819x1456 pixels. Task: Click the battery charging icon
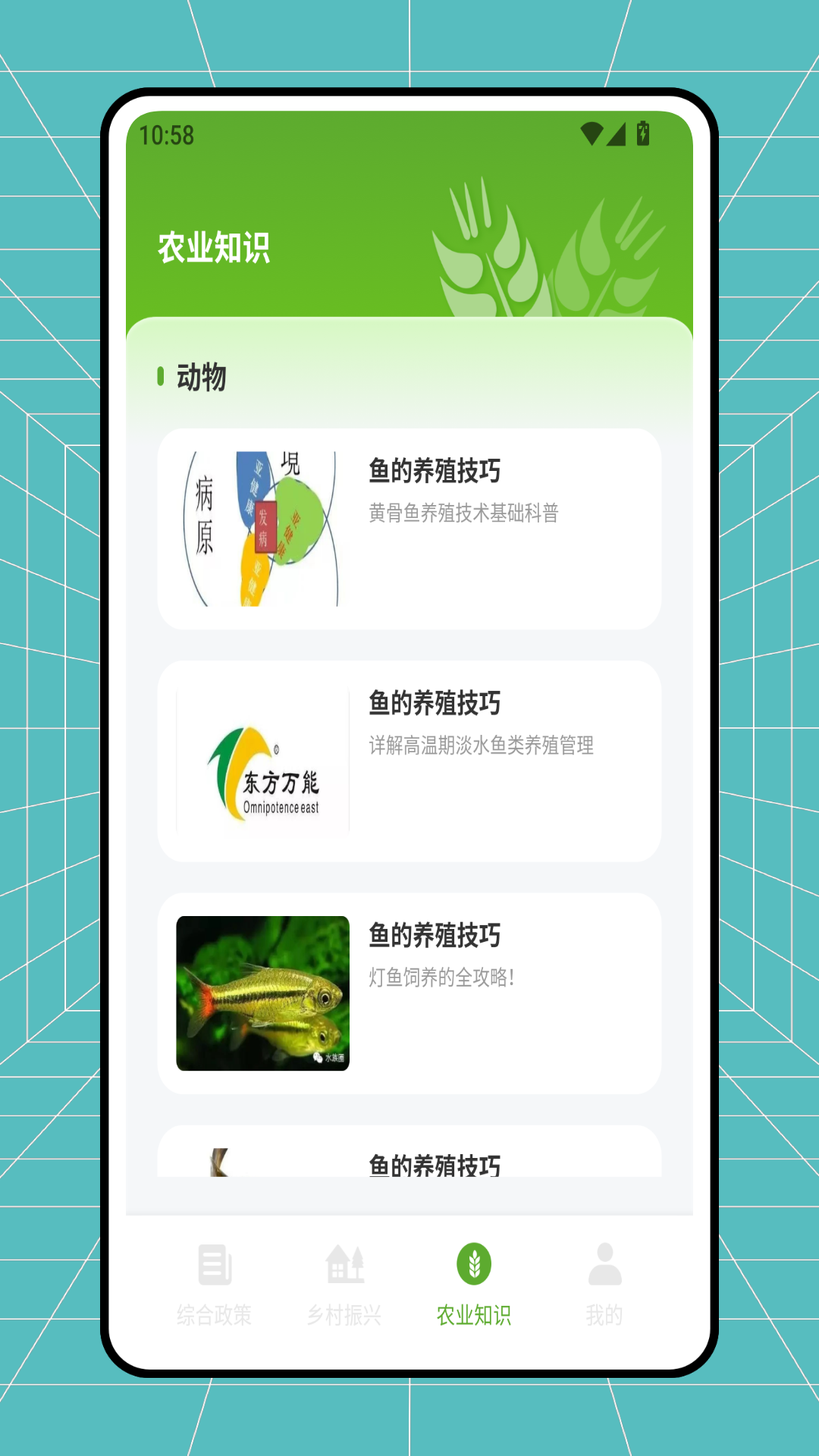643,133
